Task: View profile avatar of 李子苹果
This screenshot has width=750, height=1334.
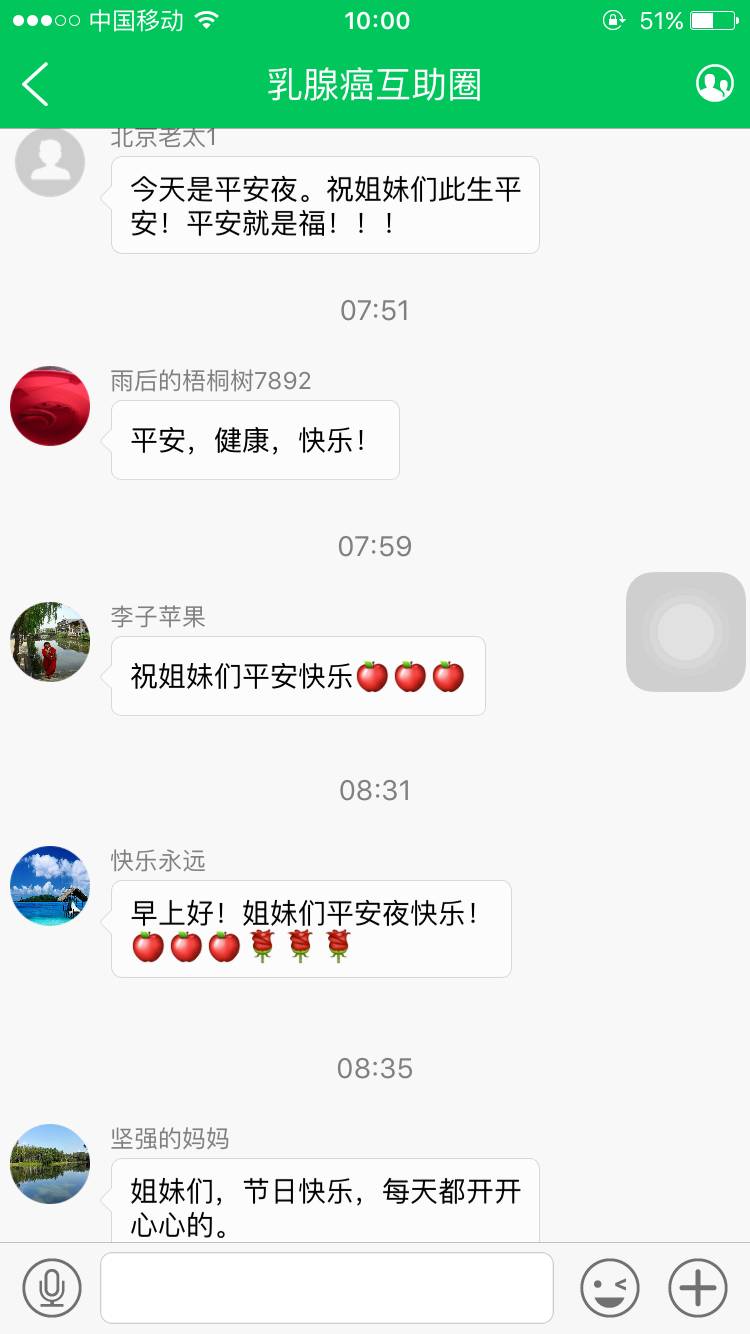Action: click(x=50, y=642)
